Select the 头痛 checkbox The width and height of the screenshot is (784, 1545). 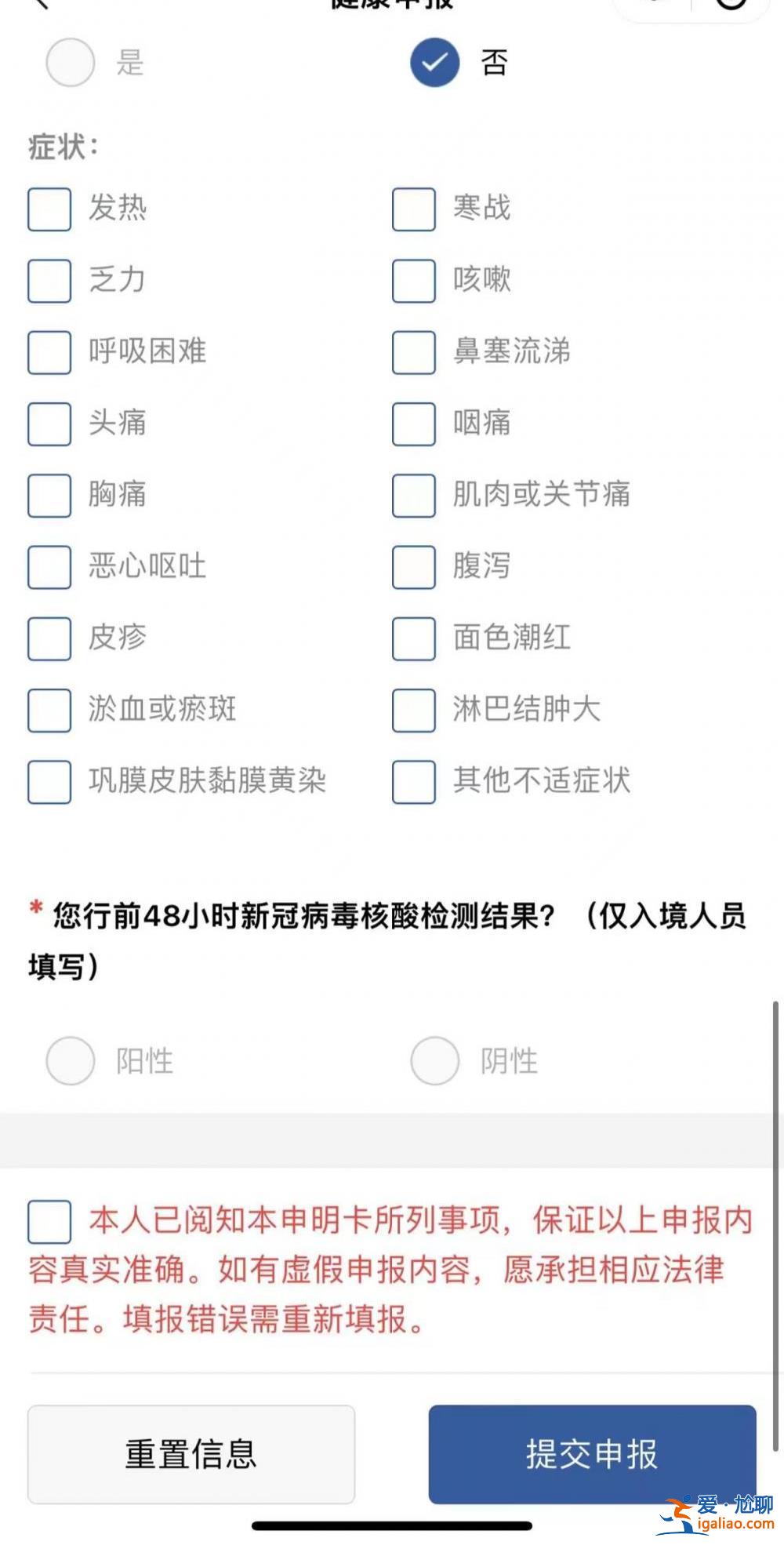point(49,424)
